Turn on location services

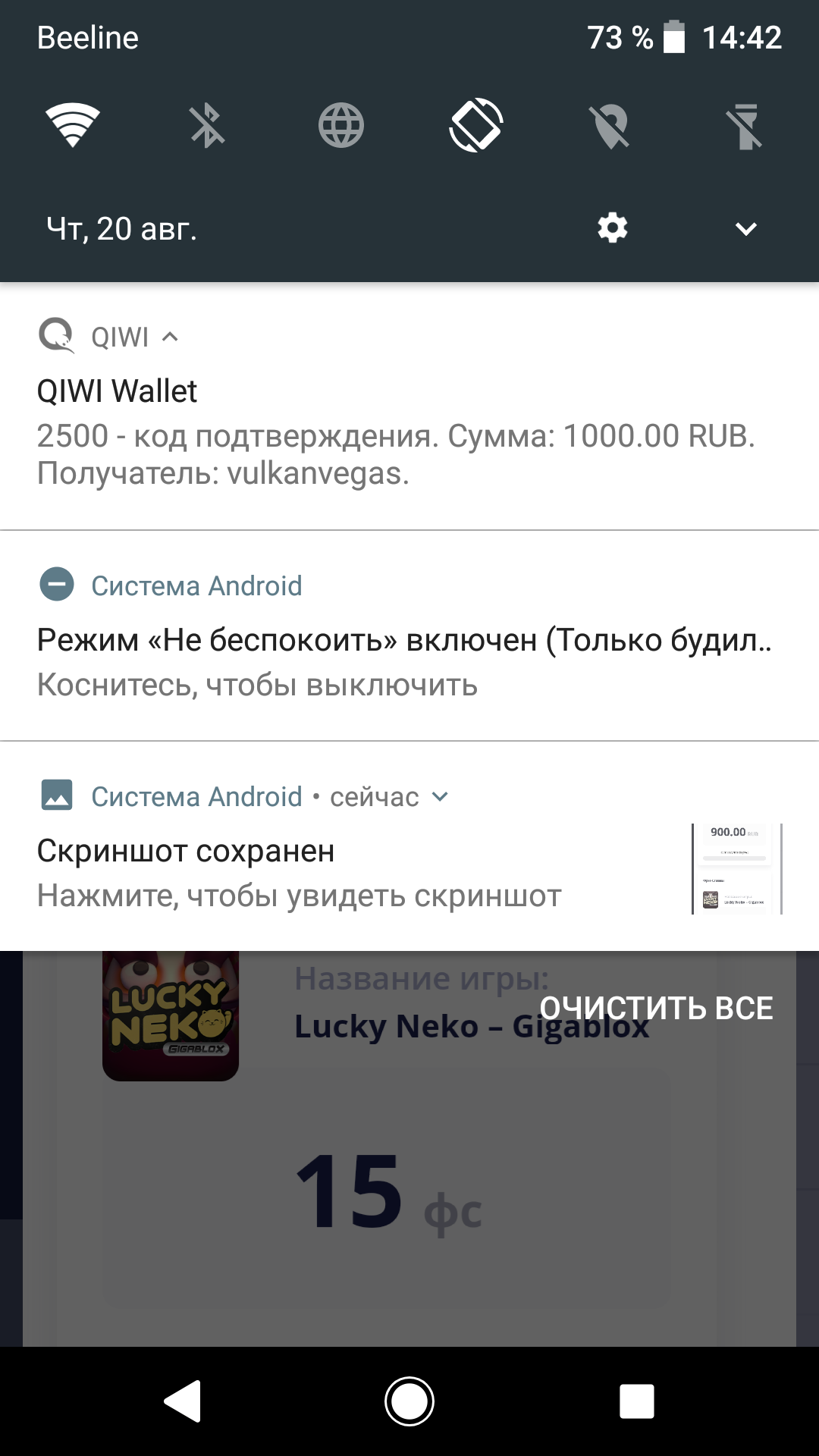(610, 125)
